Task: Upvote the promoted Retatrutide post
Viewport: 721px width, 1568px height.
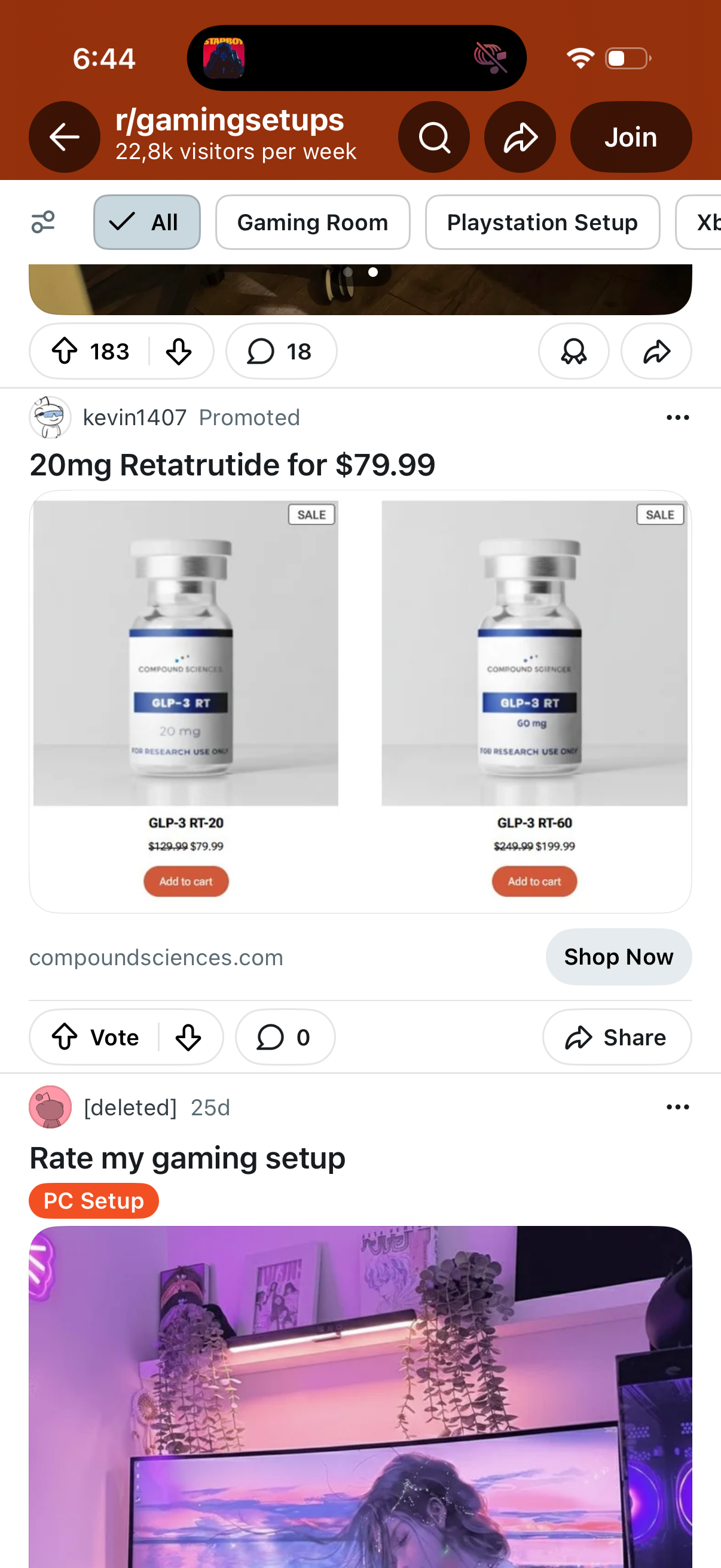Action: point(65,1037)
